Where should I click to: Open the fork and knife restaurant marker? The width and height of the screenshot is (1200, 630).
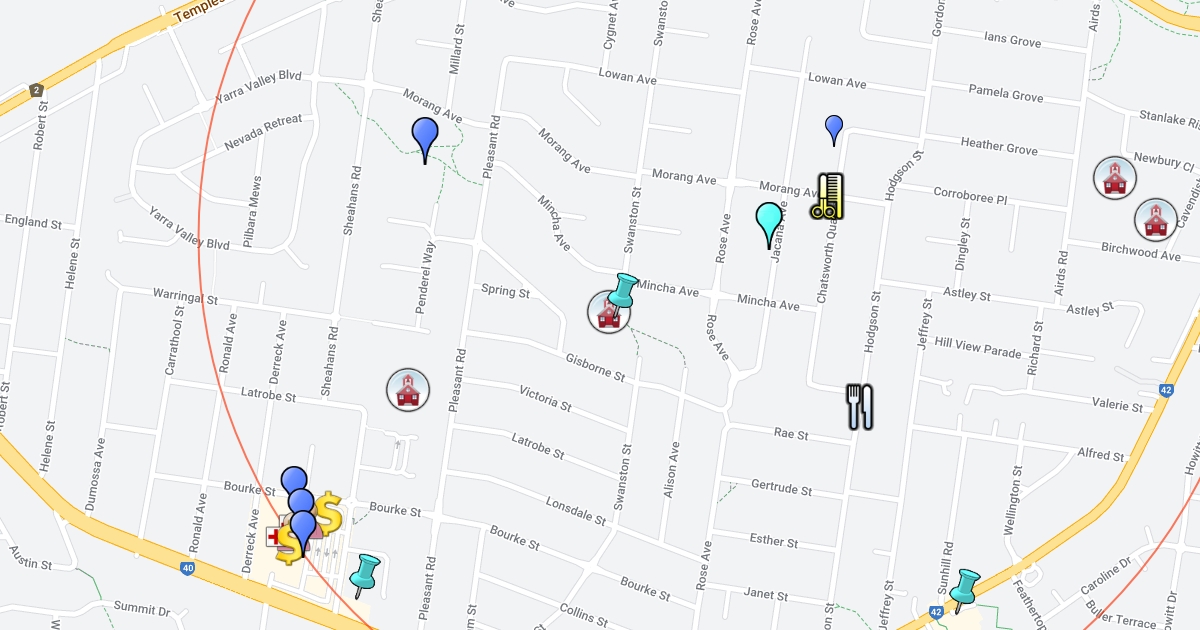click(x=860, y=407)
